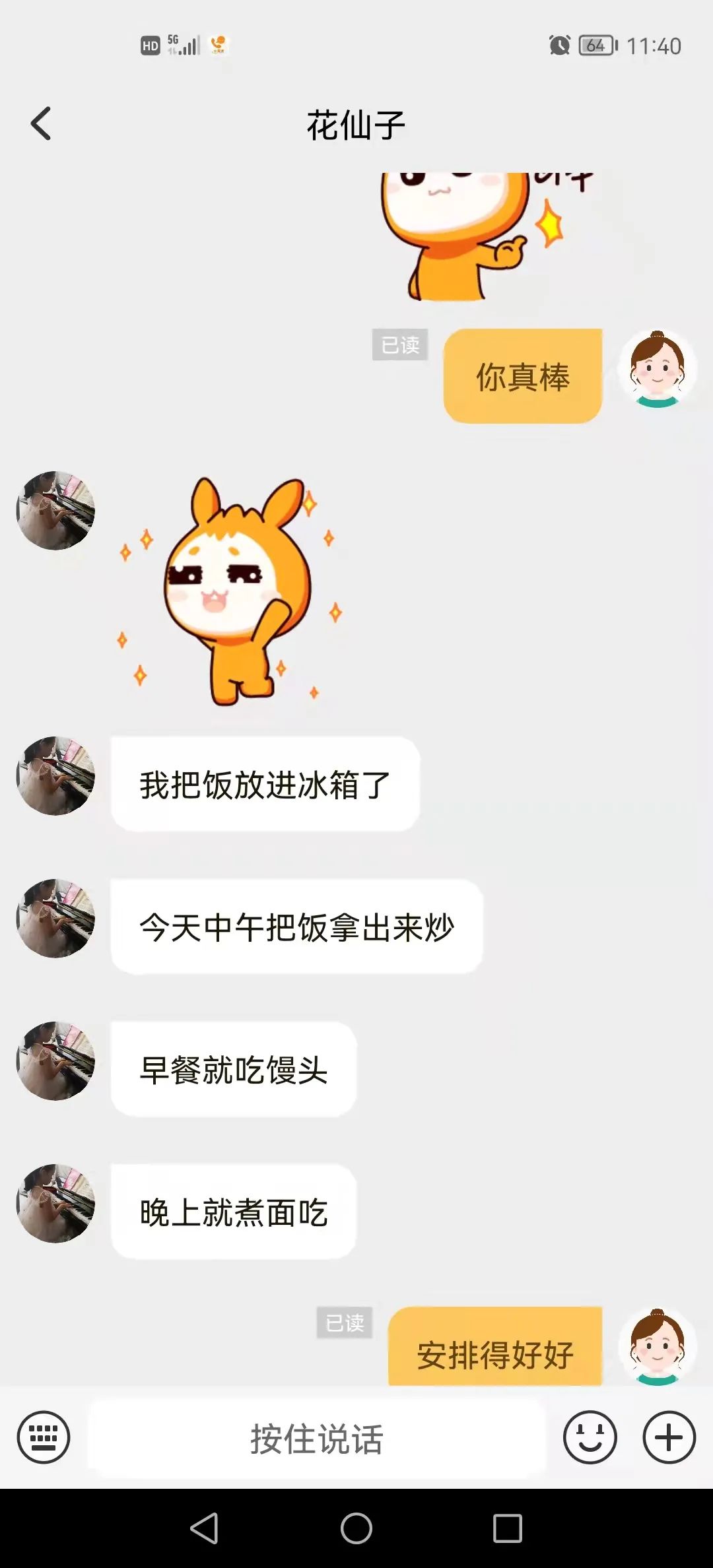Switch to keyboard input mode
713x1568 pixels.
[44, 1437]
